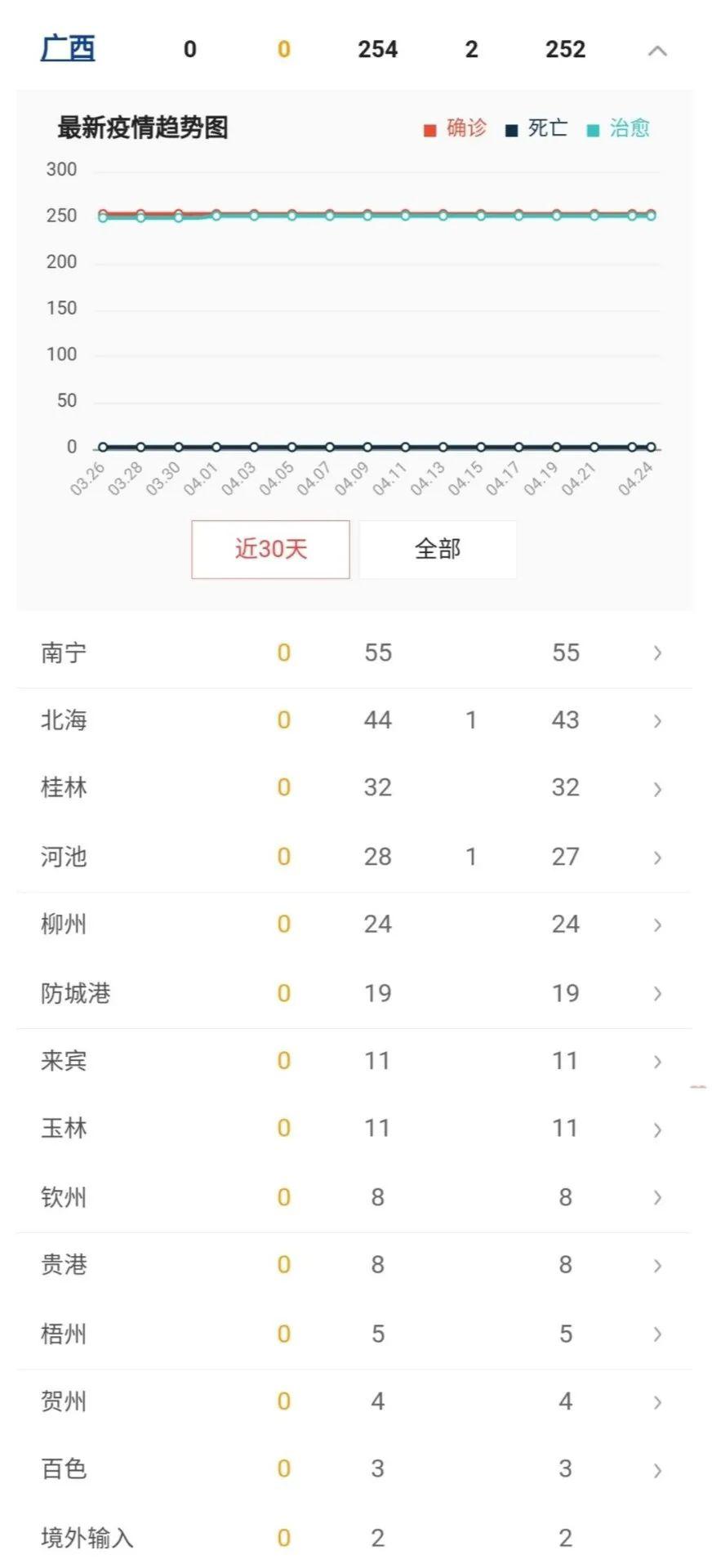This screenshot has height=1568, width=721.
Task: Select the 贵港 city entry
Action: (x=359, y=1265)
